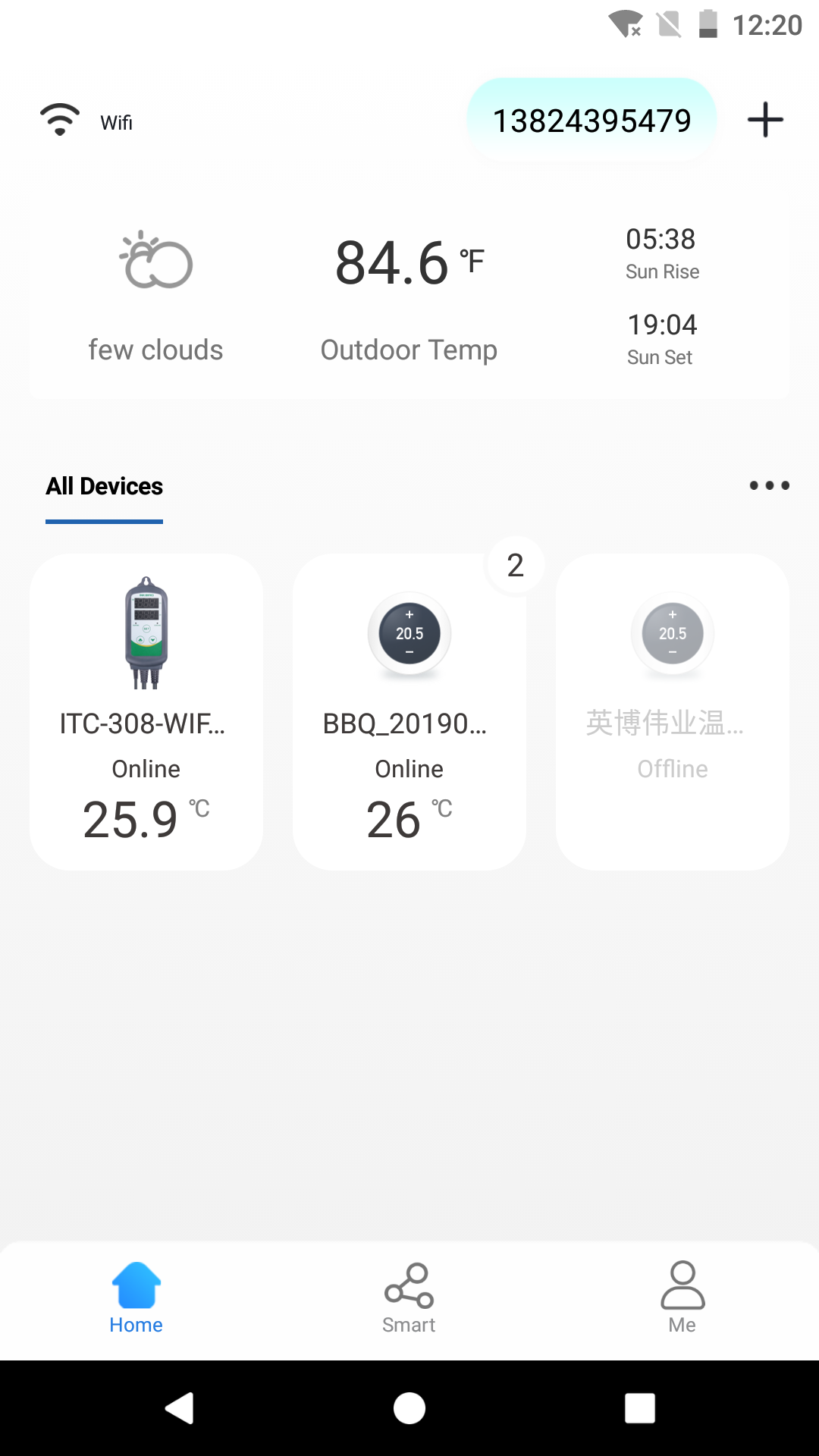Image resolution: width=819 pixels, height=1456 pixels.
Task: Open the three-dot devices menu
Action: pyautogui.click(x=769, y=485)
